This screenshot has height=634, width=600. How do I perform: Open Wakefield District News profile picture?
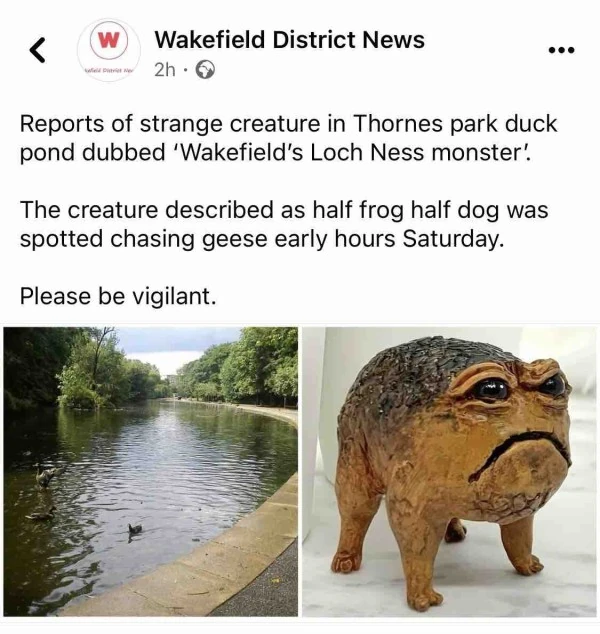tap(109, 49)
